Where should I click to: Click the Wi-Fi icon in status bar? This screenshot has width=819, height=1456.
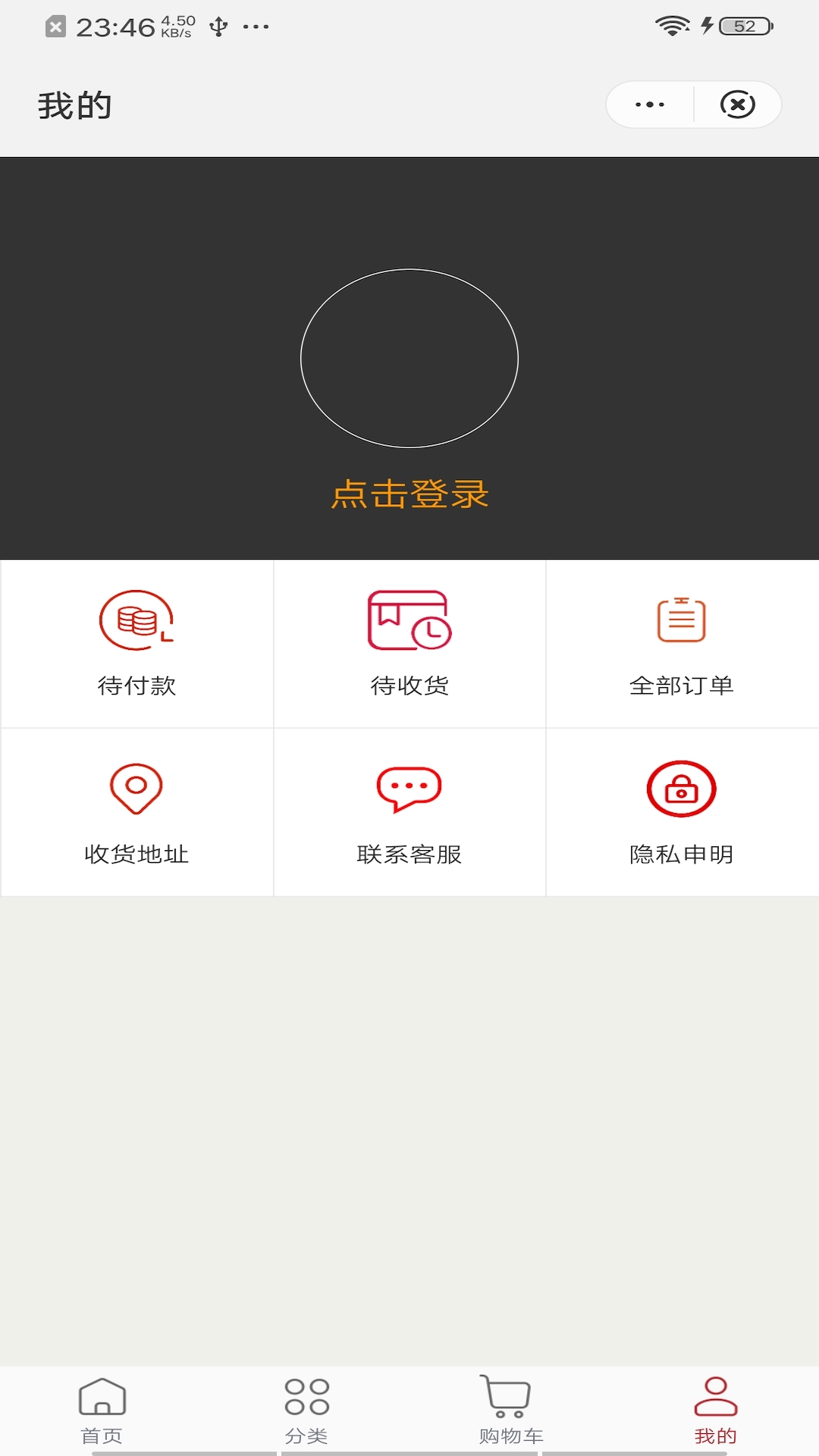point(672,24)
